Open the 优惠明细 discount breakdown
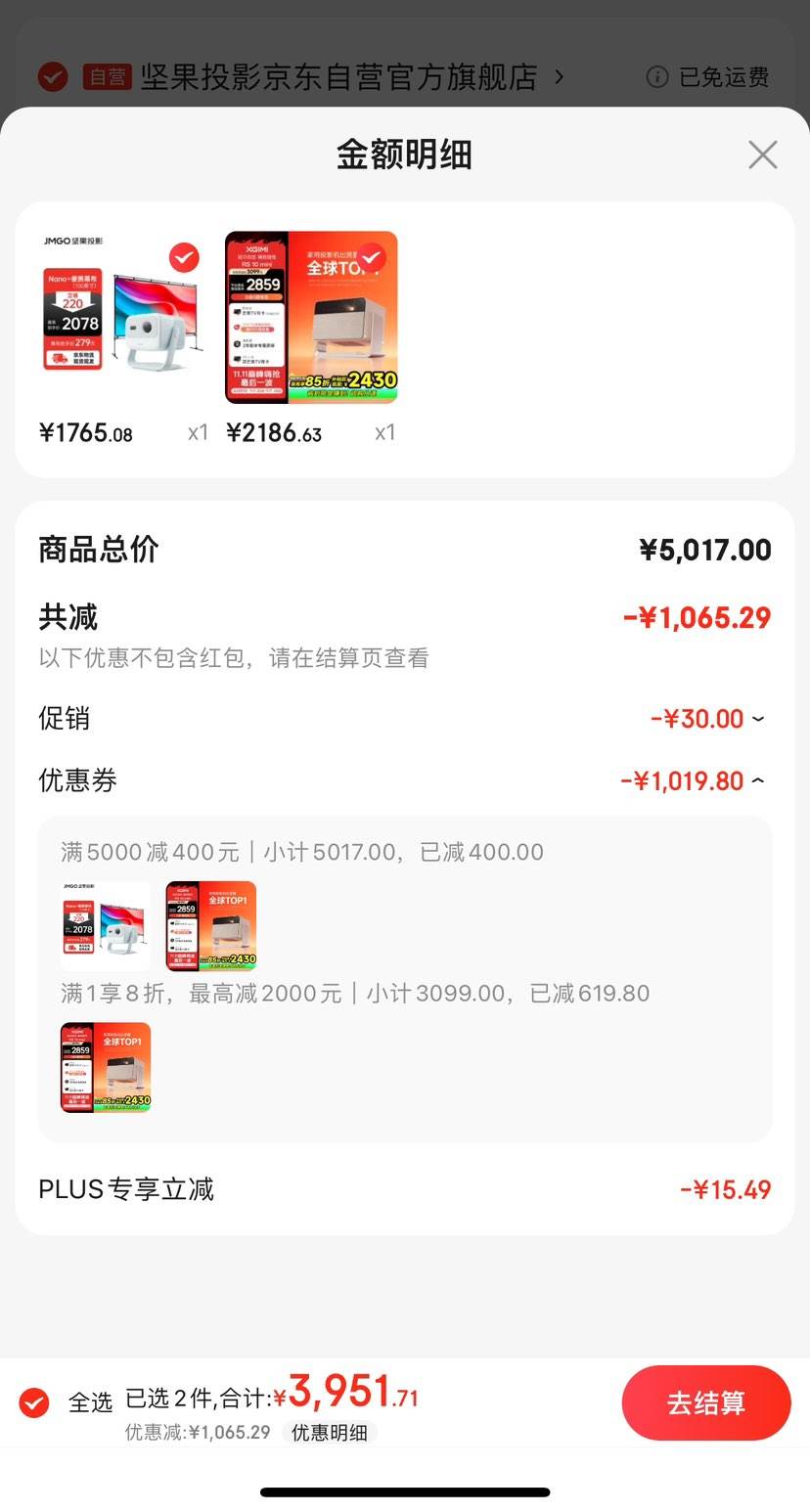Viewport: 810px width, 1512px height. pos(332,1434)
